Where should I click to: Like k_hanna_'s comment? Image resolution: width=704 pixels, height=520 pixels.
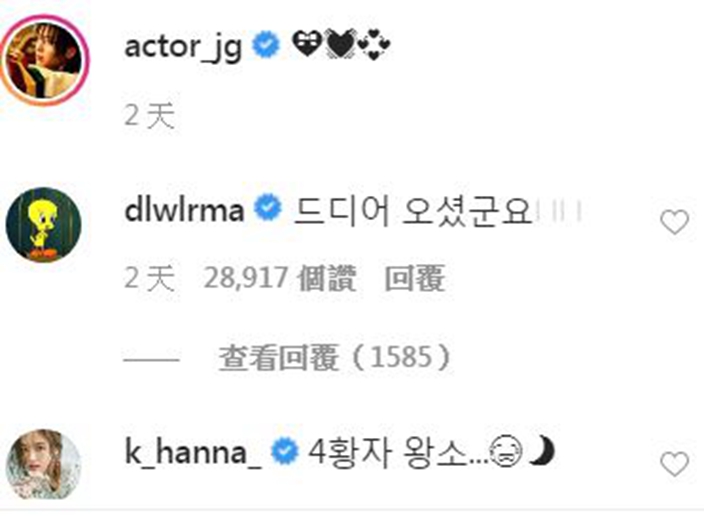pyautogui.click(x=675, y=463)
